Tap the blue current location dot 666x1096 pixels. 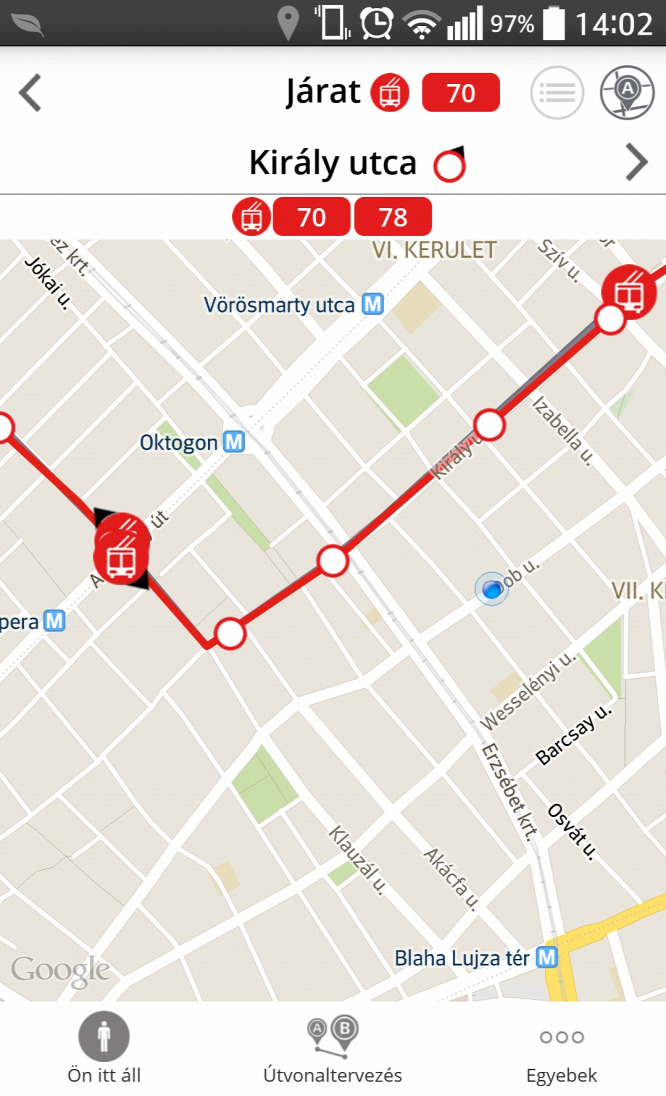click(x=491, y=590)
